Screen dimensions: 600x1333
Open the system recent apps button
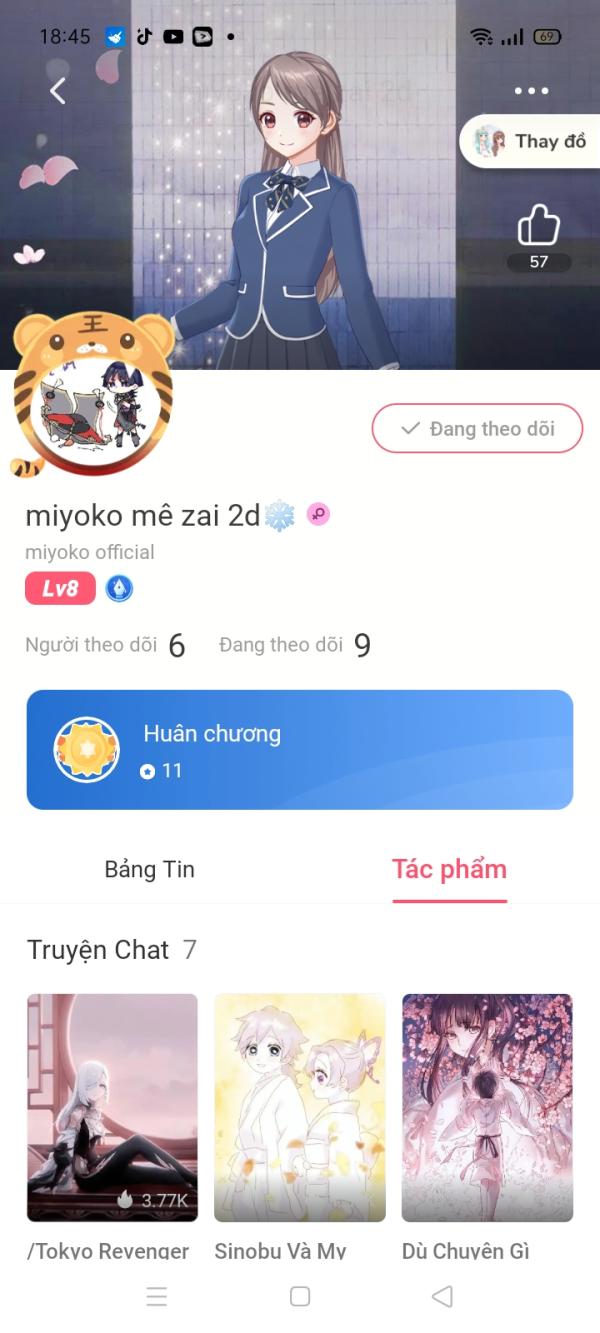157,1296
